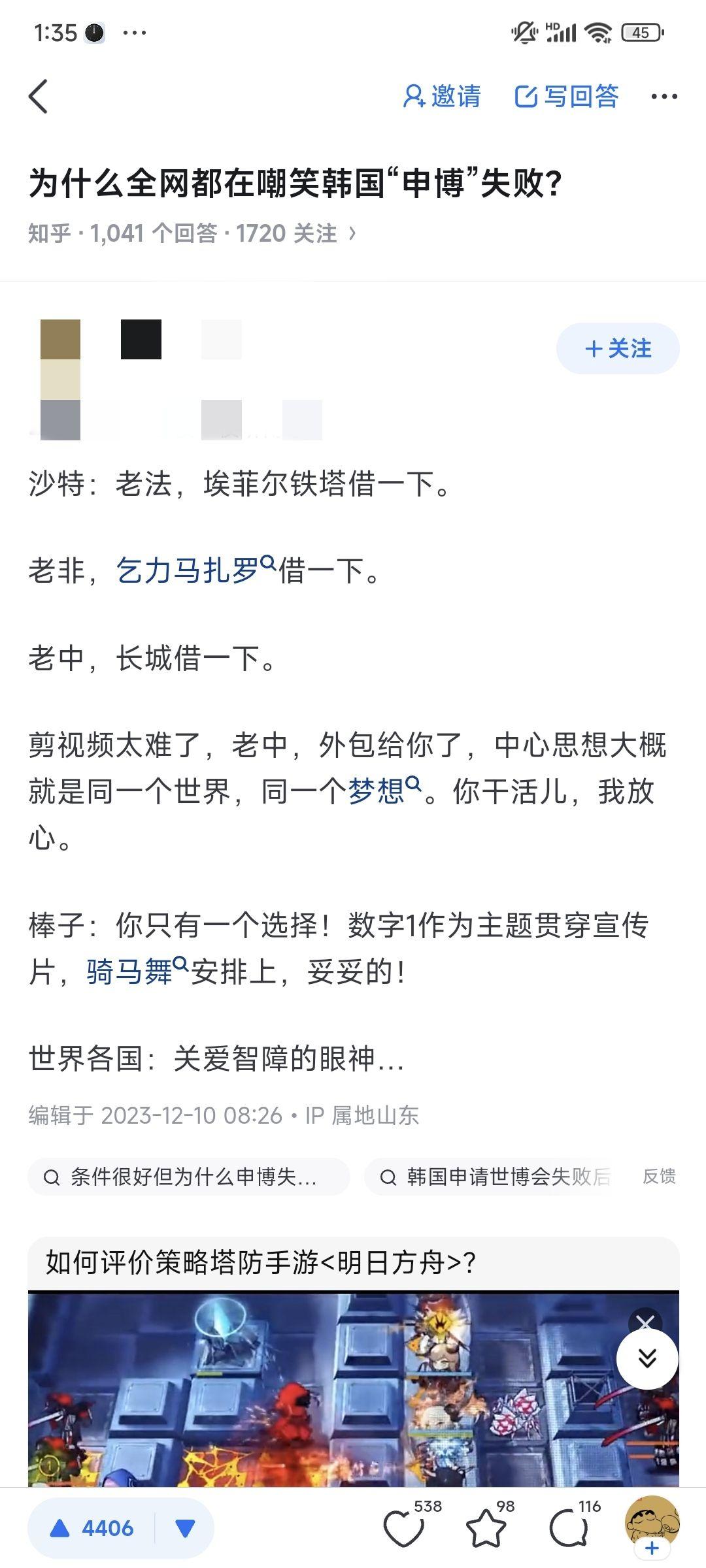Upvote this answer with 4406 votes

92,1528
